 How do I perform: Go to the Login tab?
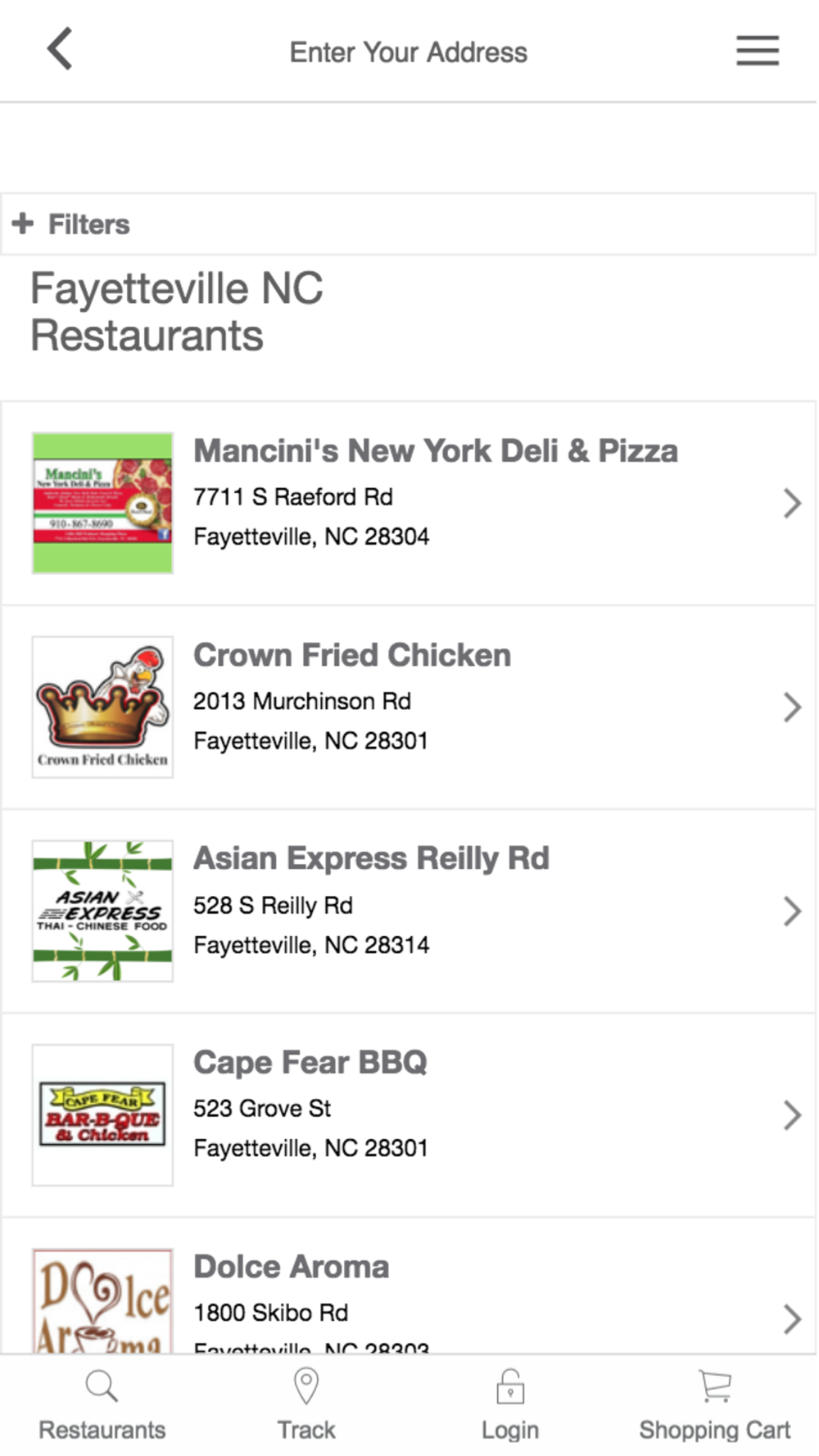pos(510,1405)
